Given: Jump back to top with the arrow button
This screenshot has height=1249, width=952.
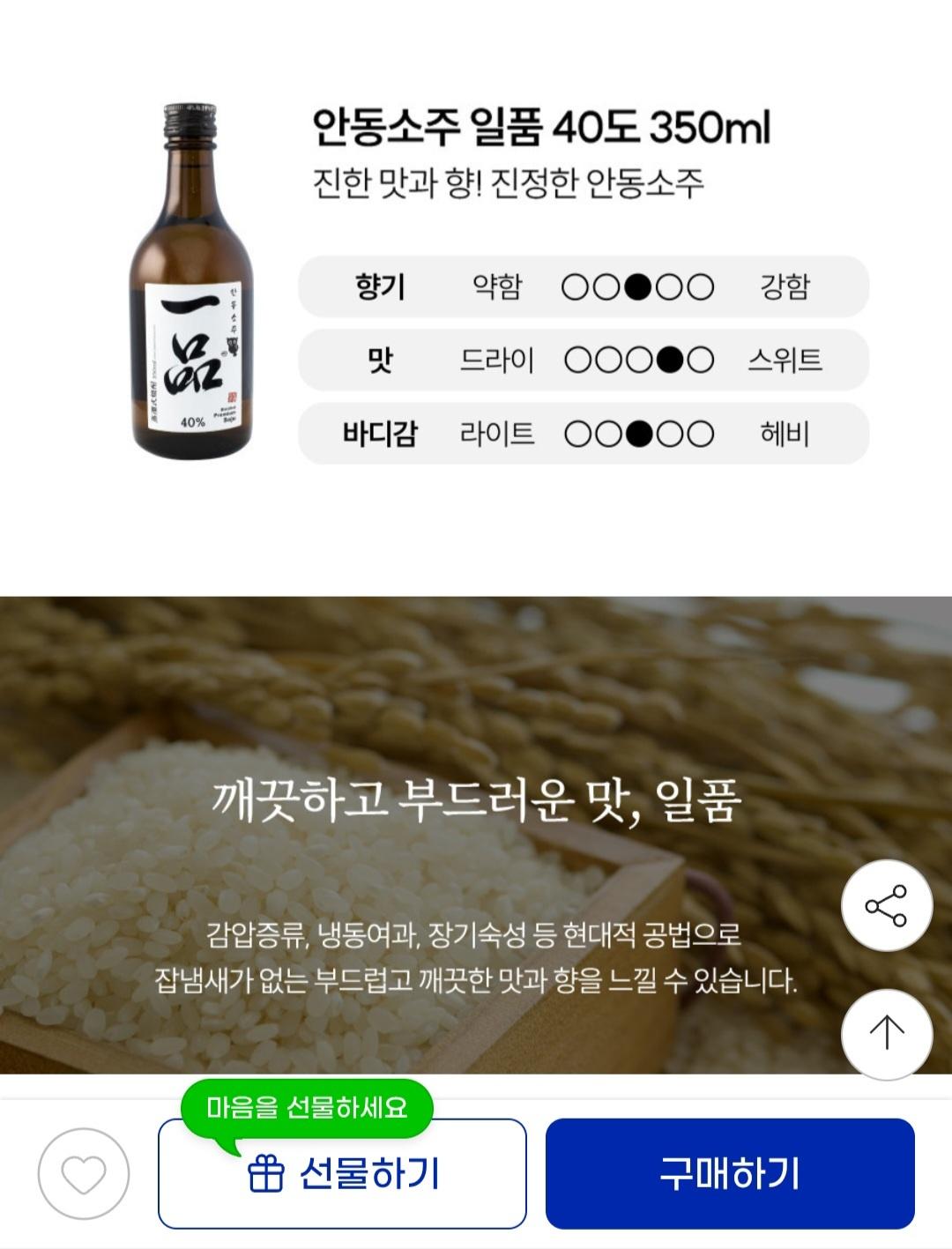Looking at the screenshot, I should [886, 1033].
